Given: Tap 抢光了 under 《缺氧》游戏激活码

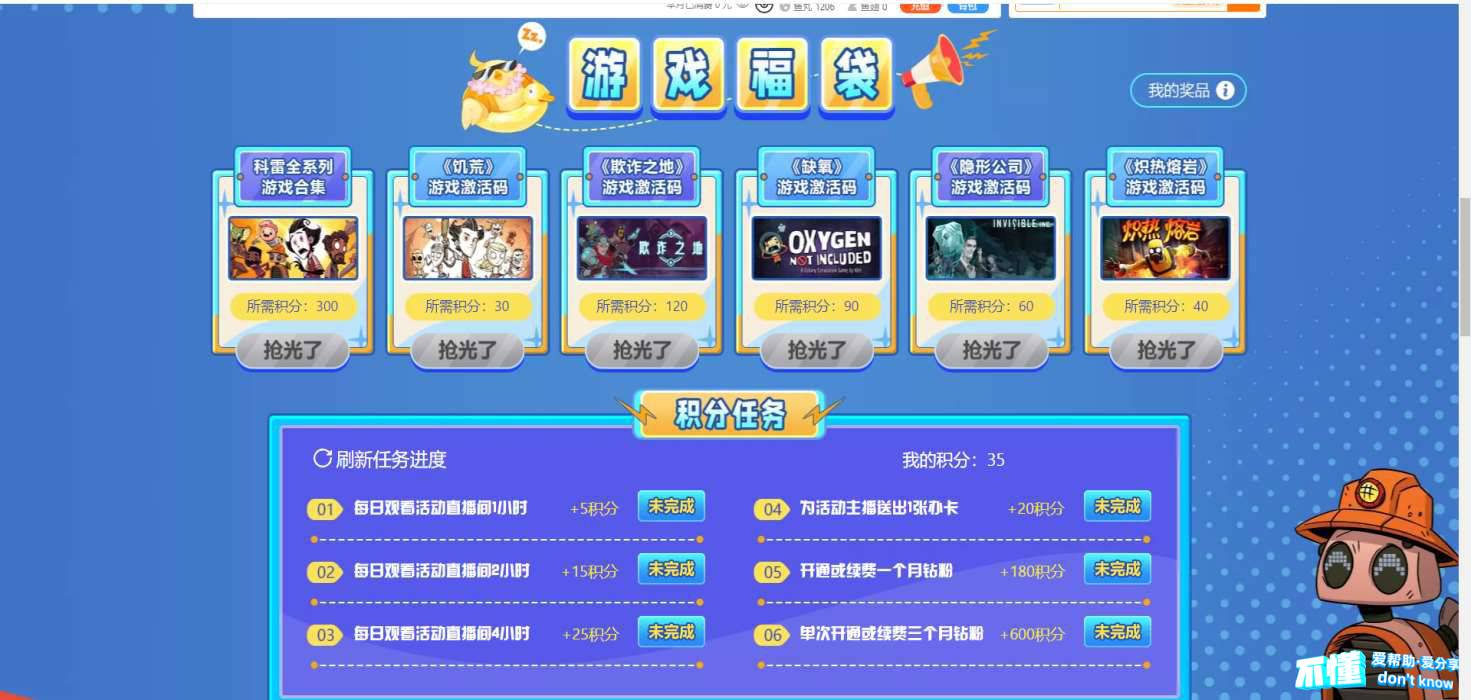Looking at the screenshot, I should pyautogui.click(x=816, y=350).
